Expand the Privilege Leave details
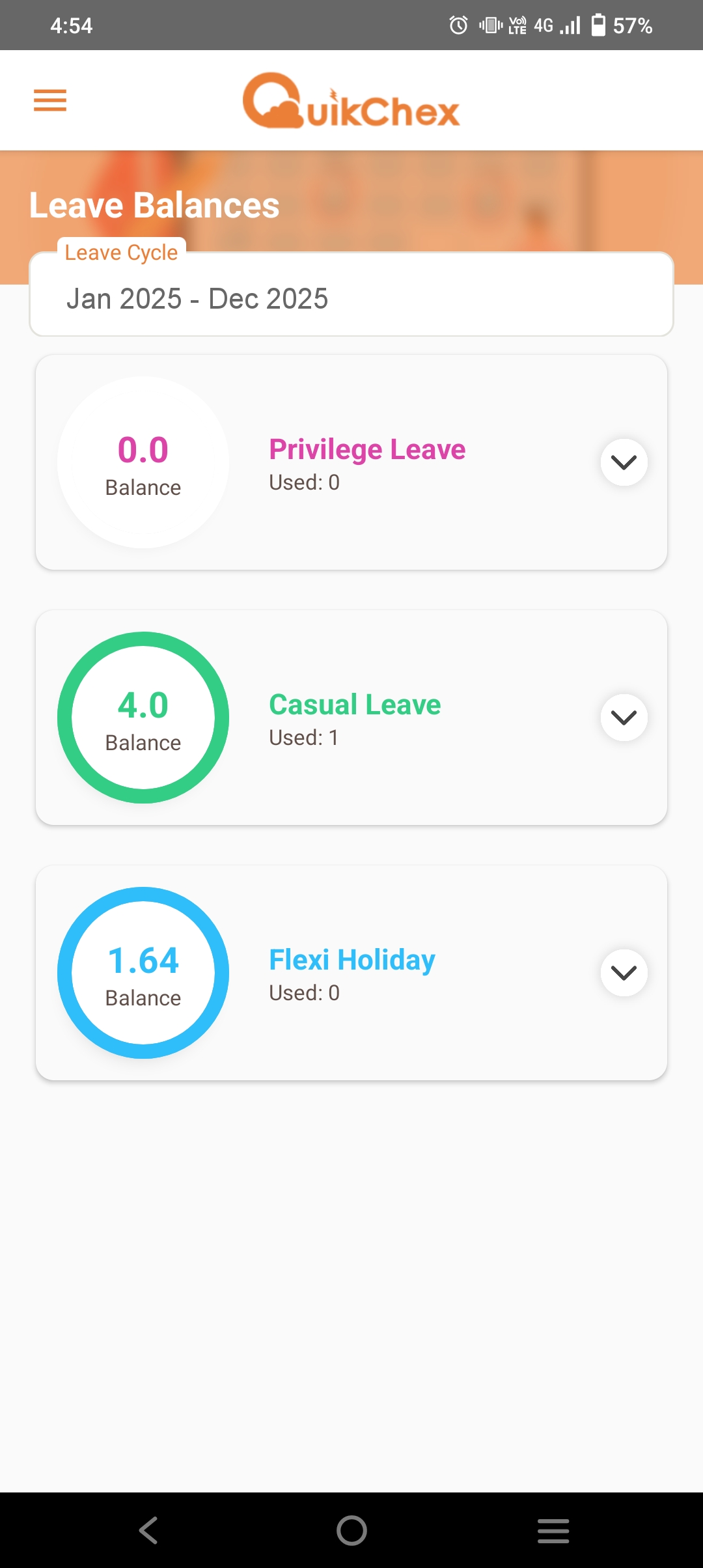This screenshot has width=703, height=1568. (x=624, y=462)
